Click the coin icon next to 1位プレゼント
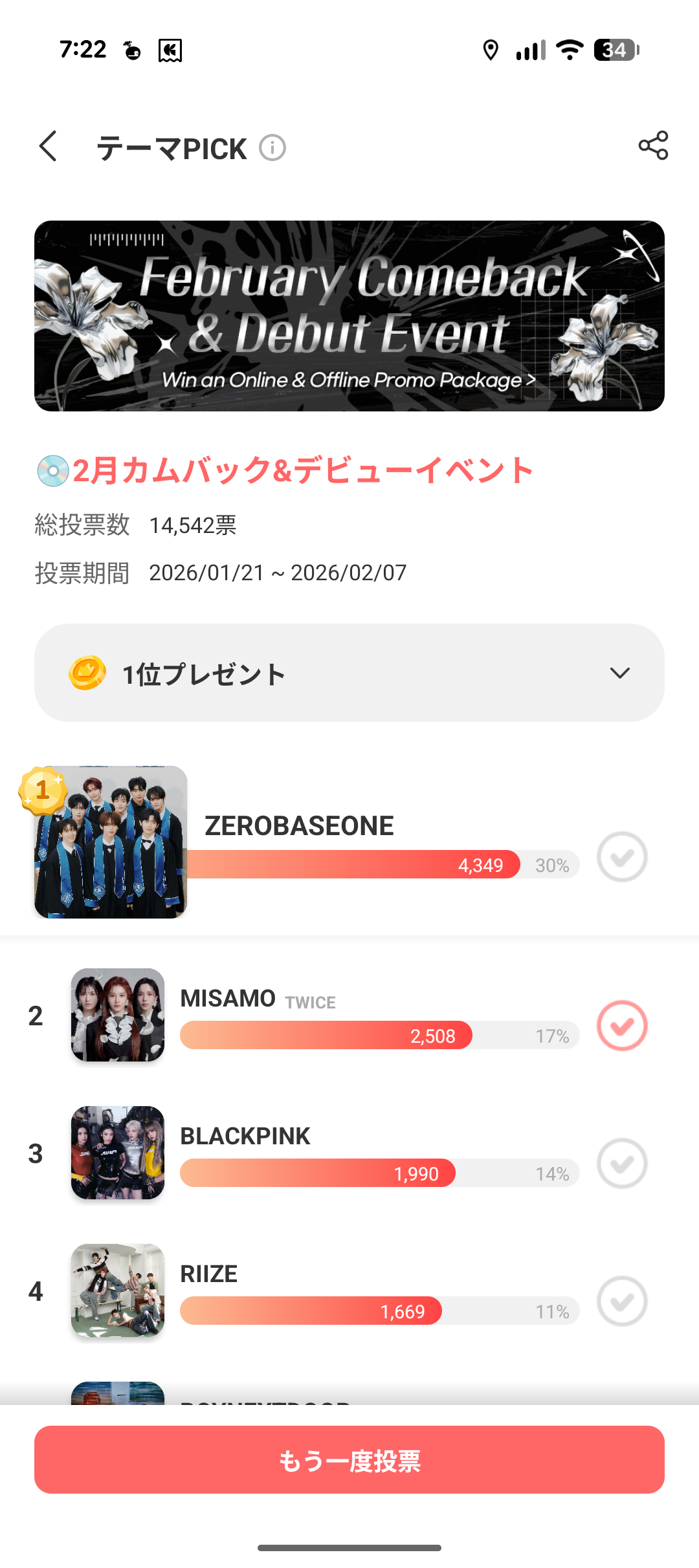This screenshot has width=699, height=1568. pos(88,673)
